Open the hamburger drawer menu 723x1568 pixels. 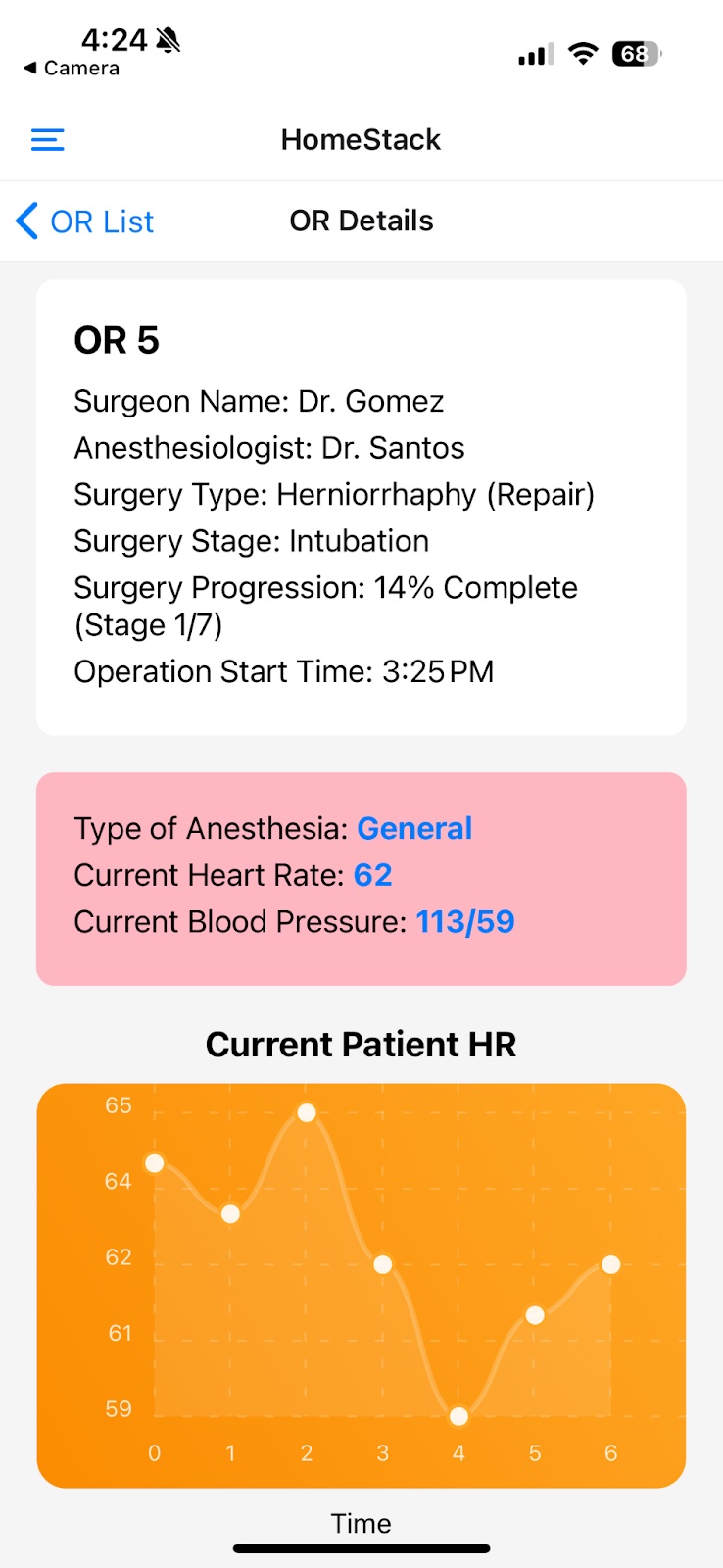pyautogui.click(x=48, y=140)
